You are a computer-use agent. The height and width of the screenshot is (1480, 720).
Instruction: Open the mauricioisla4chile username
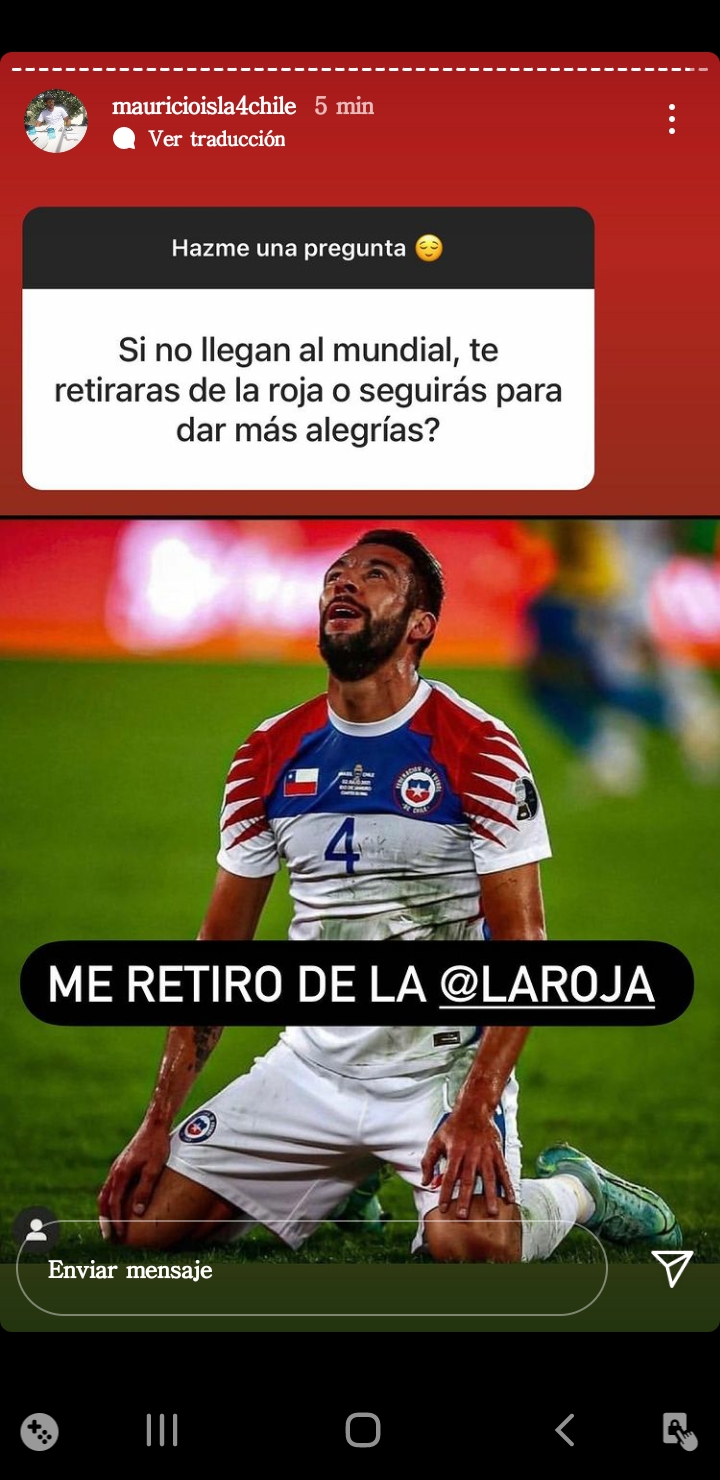pyautogui.click(x=204, y=106)
